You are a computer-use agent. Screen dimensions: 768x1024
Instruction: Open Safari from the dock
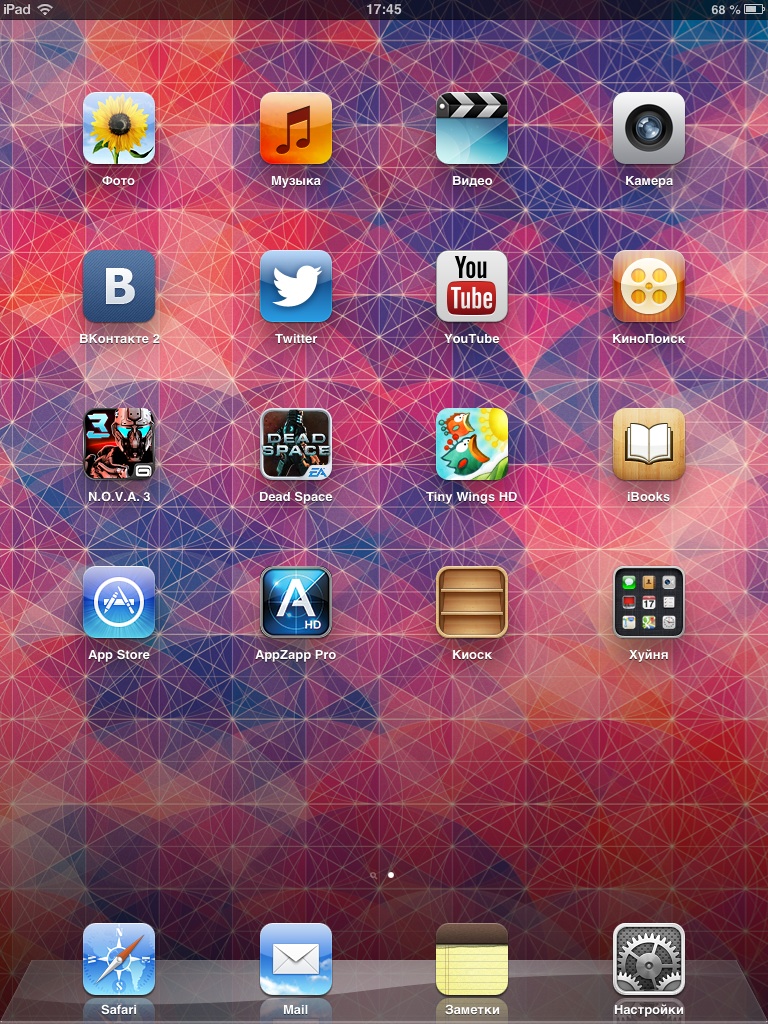pyautogui.click(x=119, y=959)
